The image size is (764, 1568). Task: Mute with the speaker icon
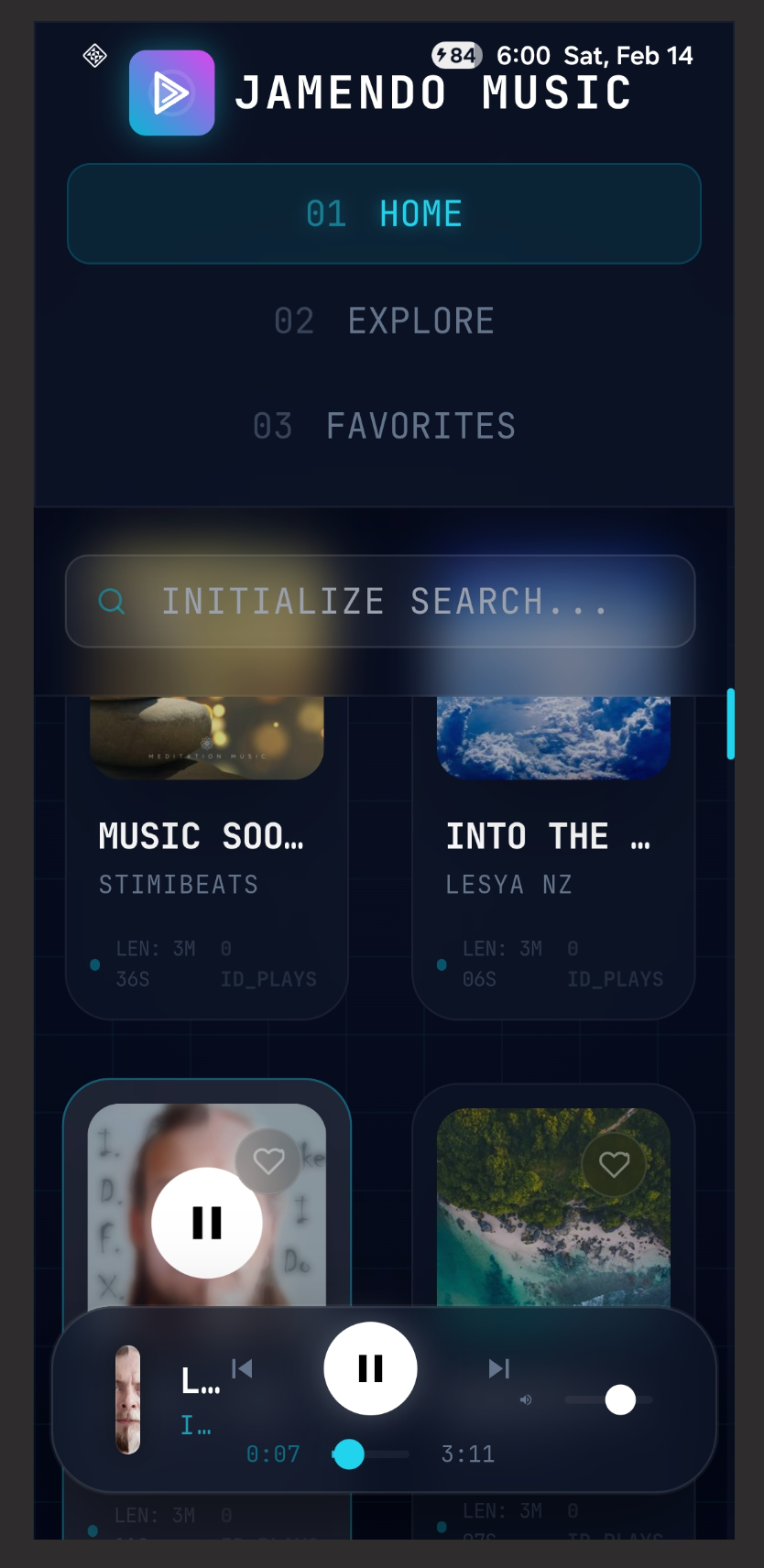pos(526,1399)
